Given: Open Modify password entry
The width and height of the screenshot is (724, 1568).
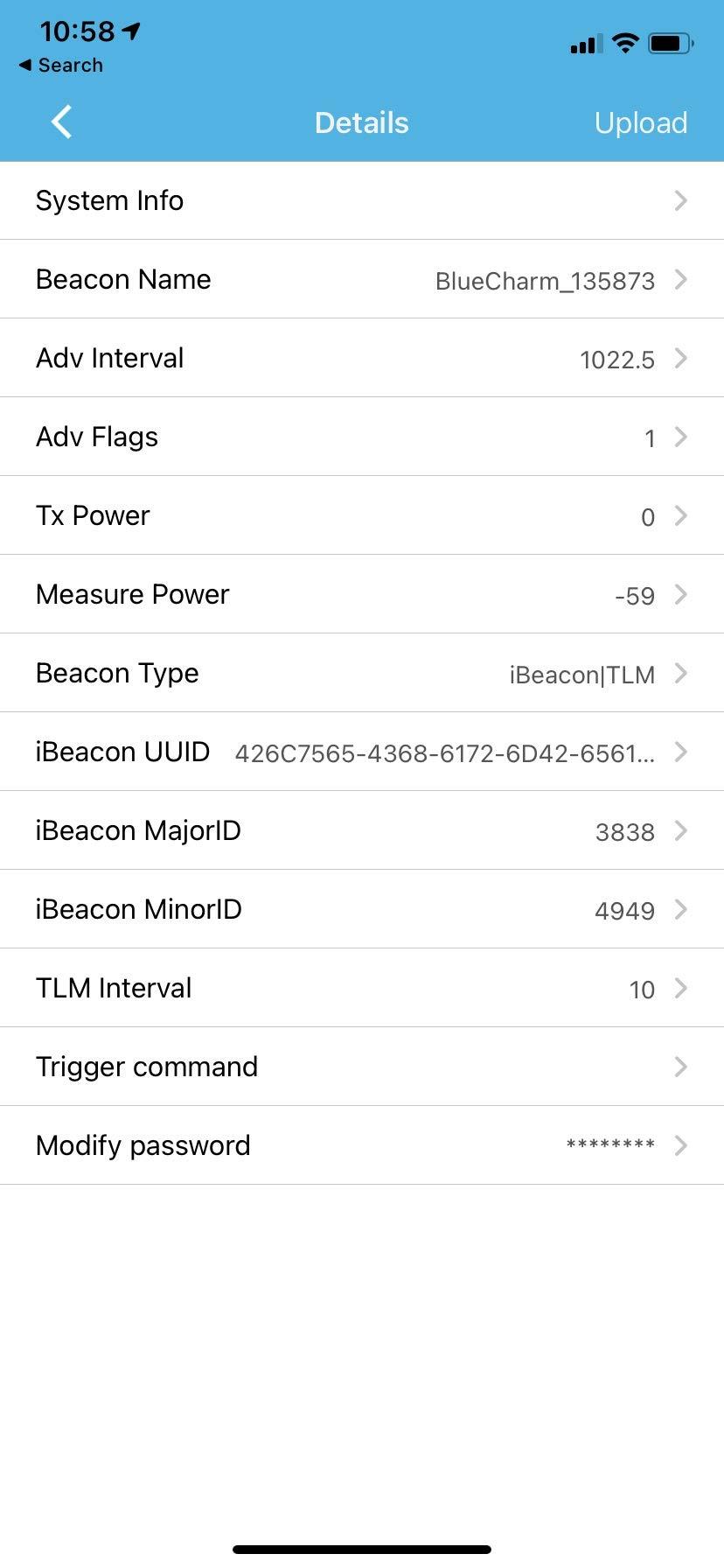Looking at the screenshot, I should 362,1144.
